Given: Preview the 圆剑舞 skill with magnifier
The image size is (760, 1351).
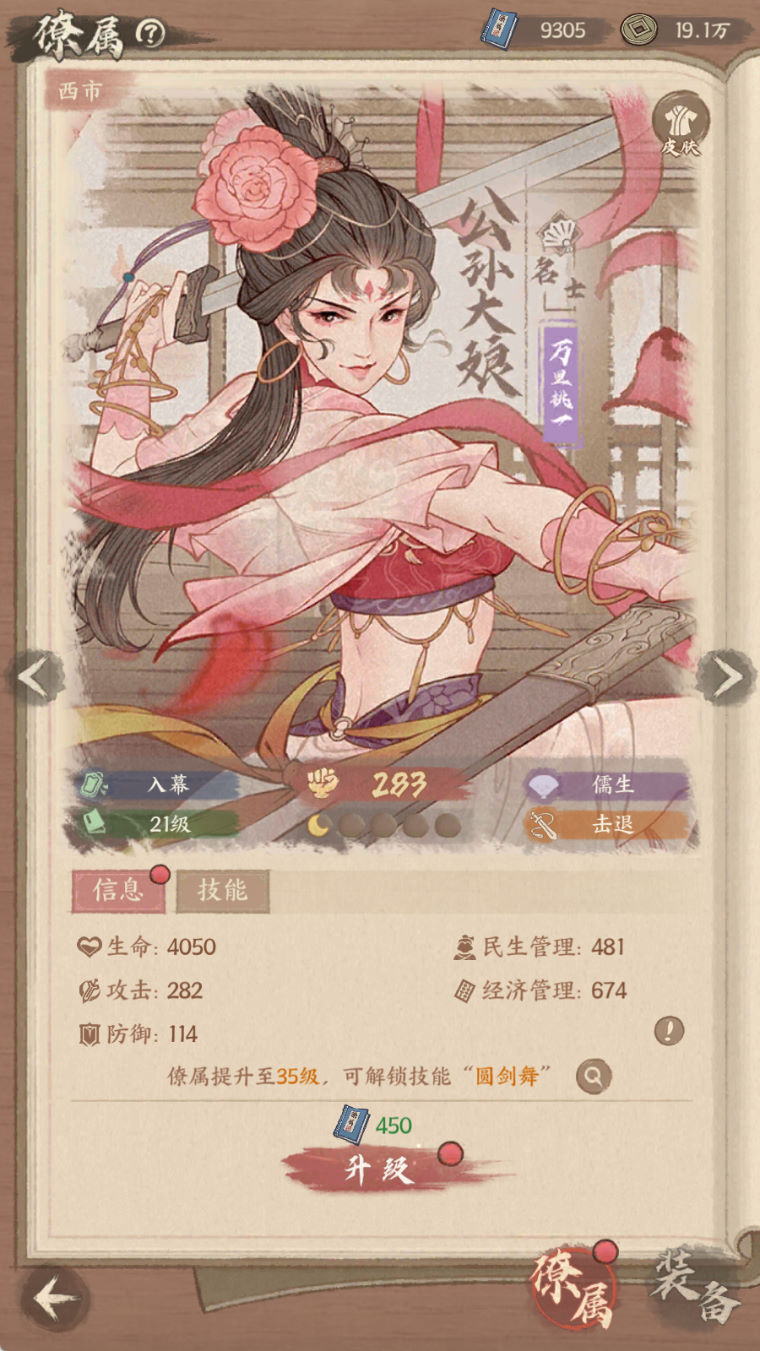Looking at the screenshot, I should point(594,1076).
